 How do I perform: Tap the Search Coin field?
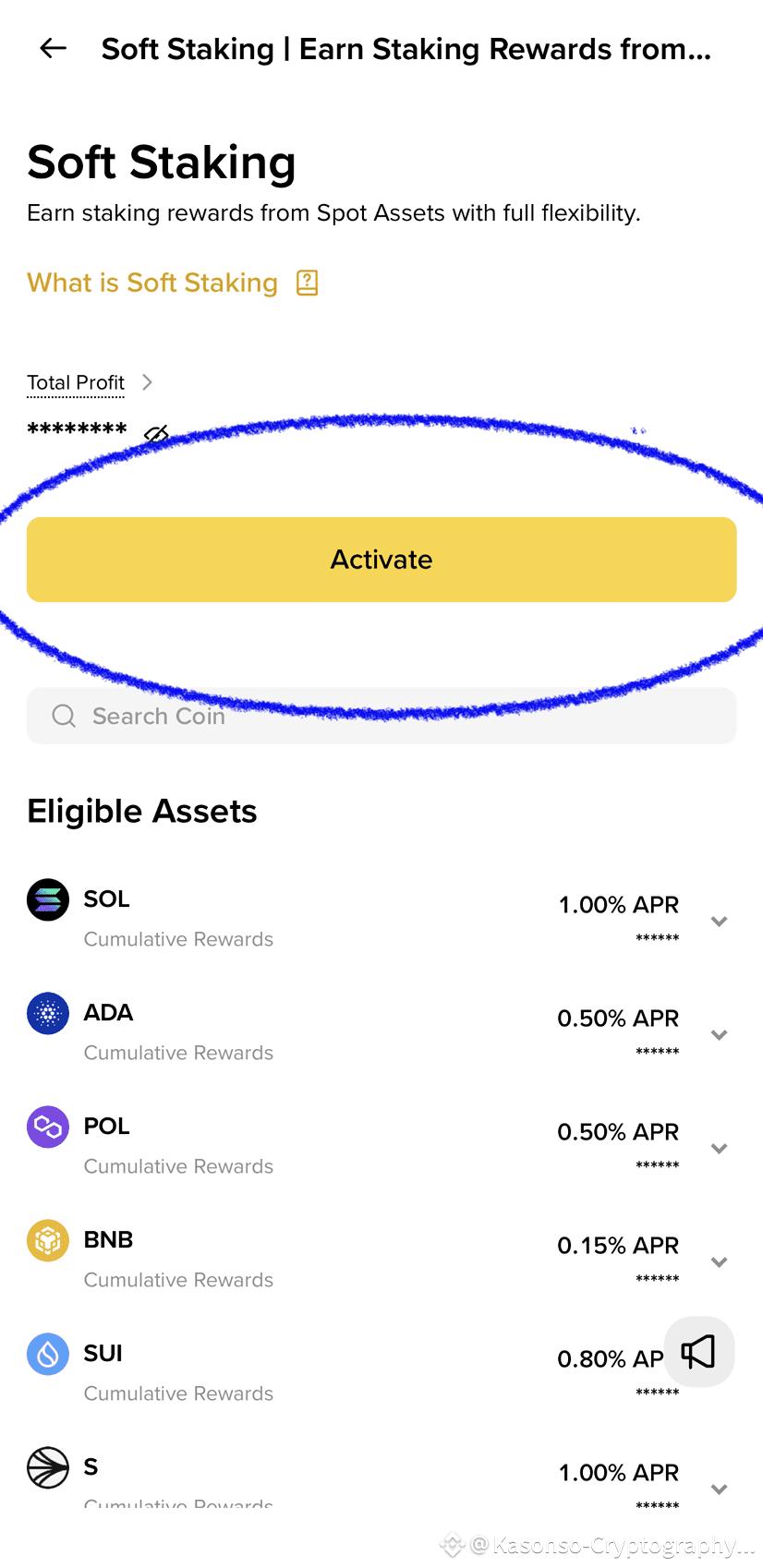tap(381, 716)
